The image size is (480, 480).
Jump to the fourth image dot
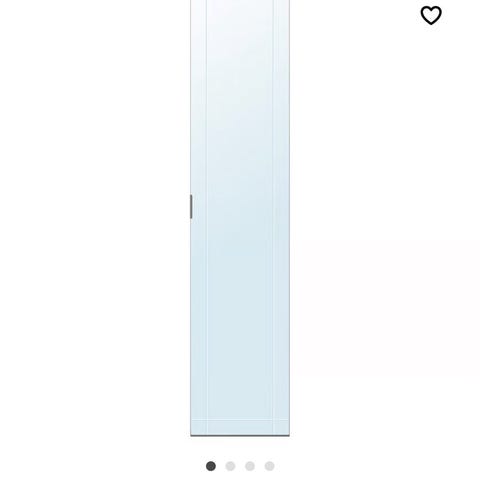coord(270,466)
